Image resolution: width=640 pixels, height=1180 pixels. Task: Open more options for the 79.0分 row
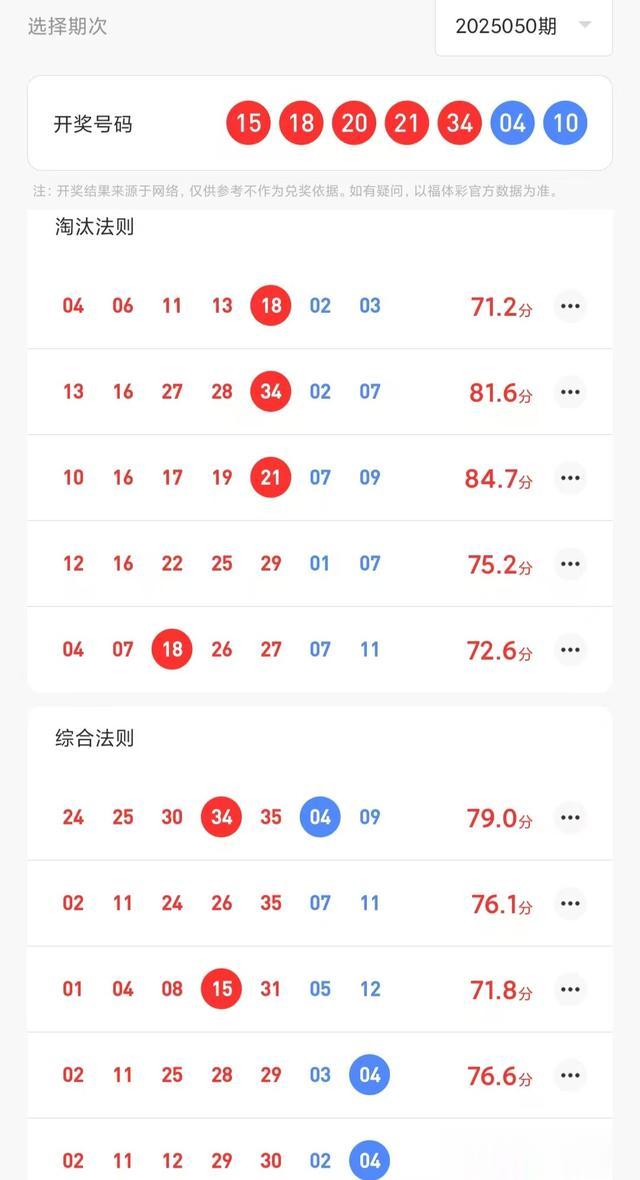point(570,817)
